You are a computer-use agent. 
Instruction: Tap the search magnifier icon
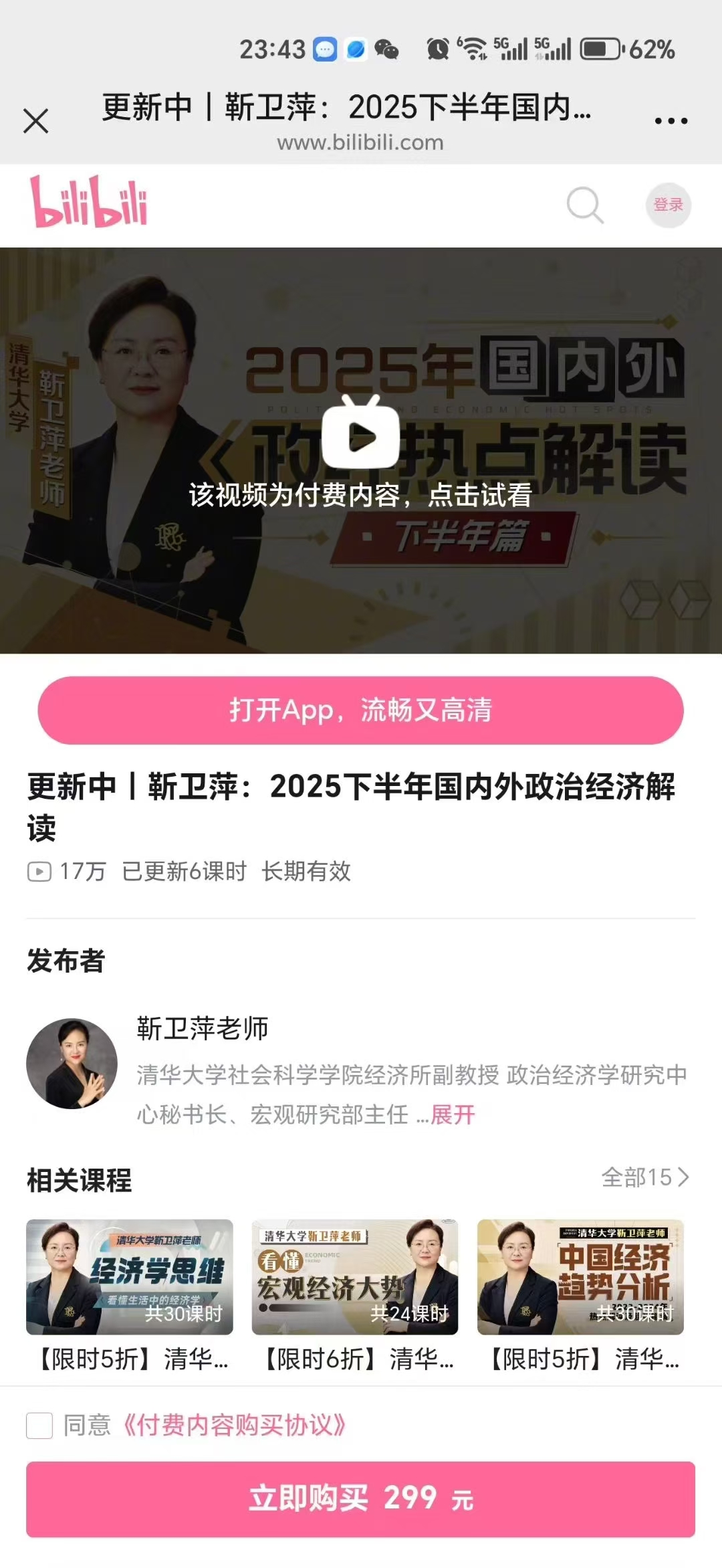[584, 205]
